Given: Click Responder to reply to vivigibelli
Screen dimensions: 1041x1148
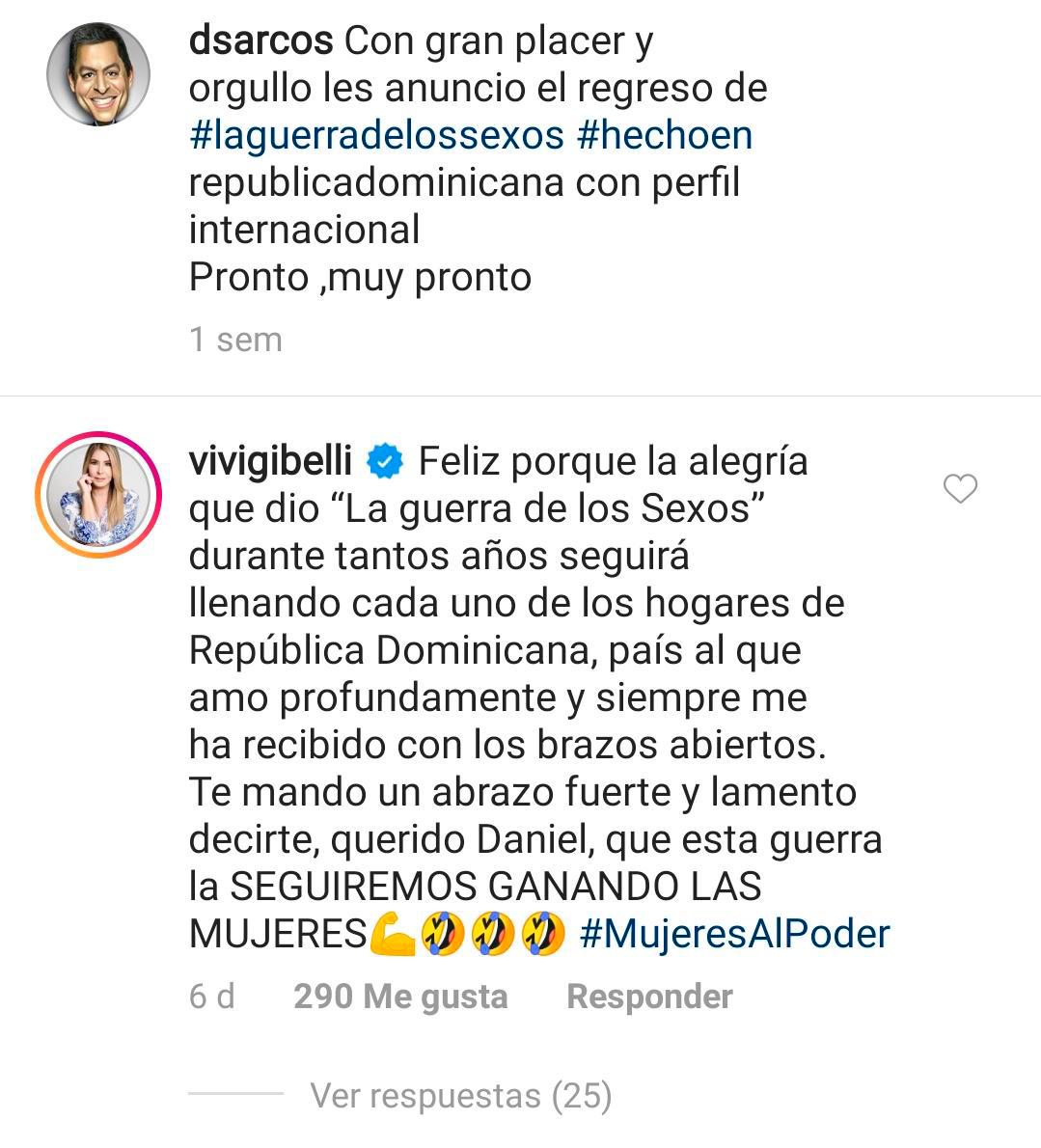Looking at the screenshot, I should pos(647,997).
